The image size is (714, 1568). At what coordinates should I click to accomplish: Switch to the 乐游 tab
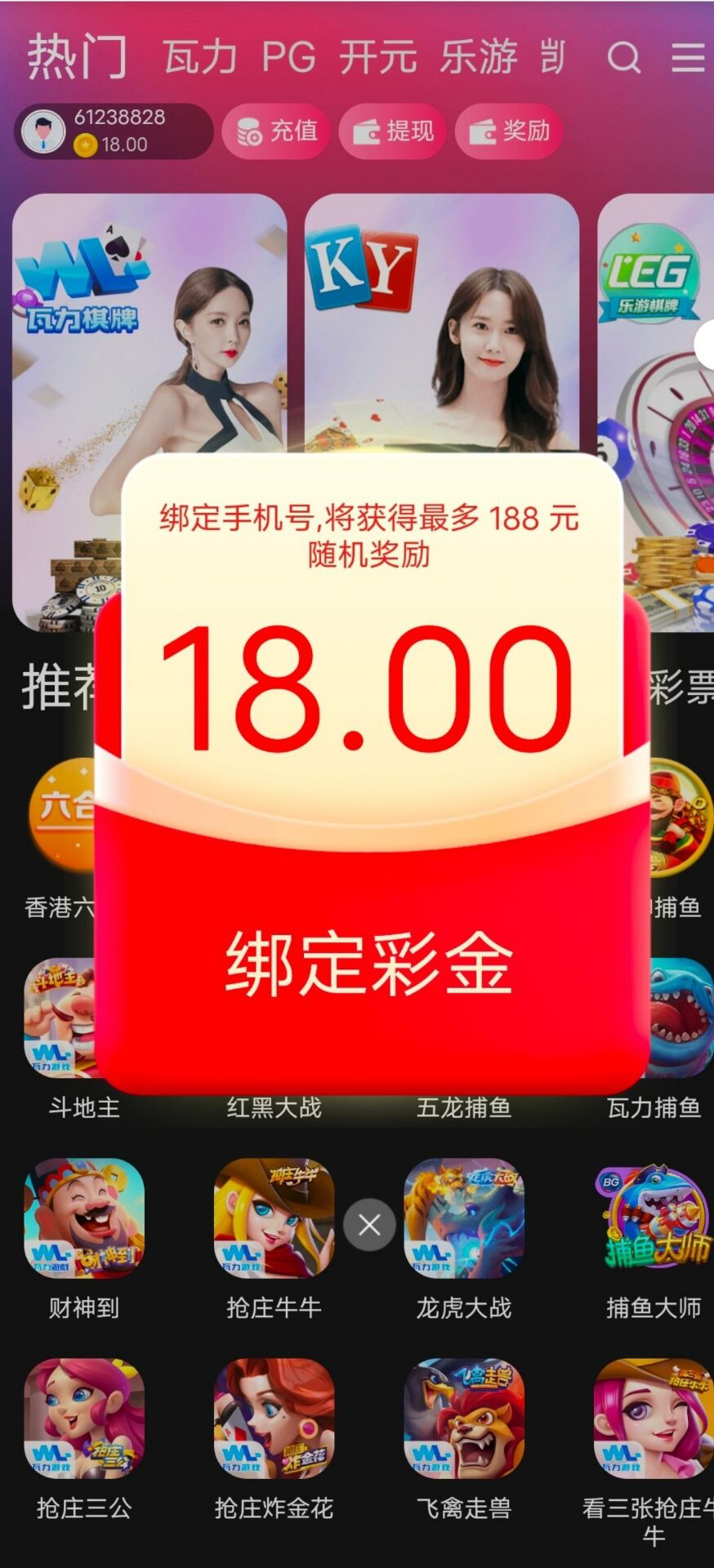pos(479,57)
